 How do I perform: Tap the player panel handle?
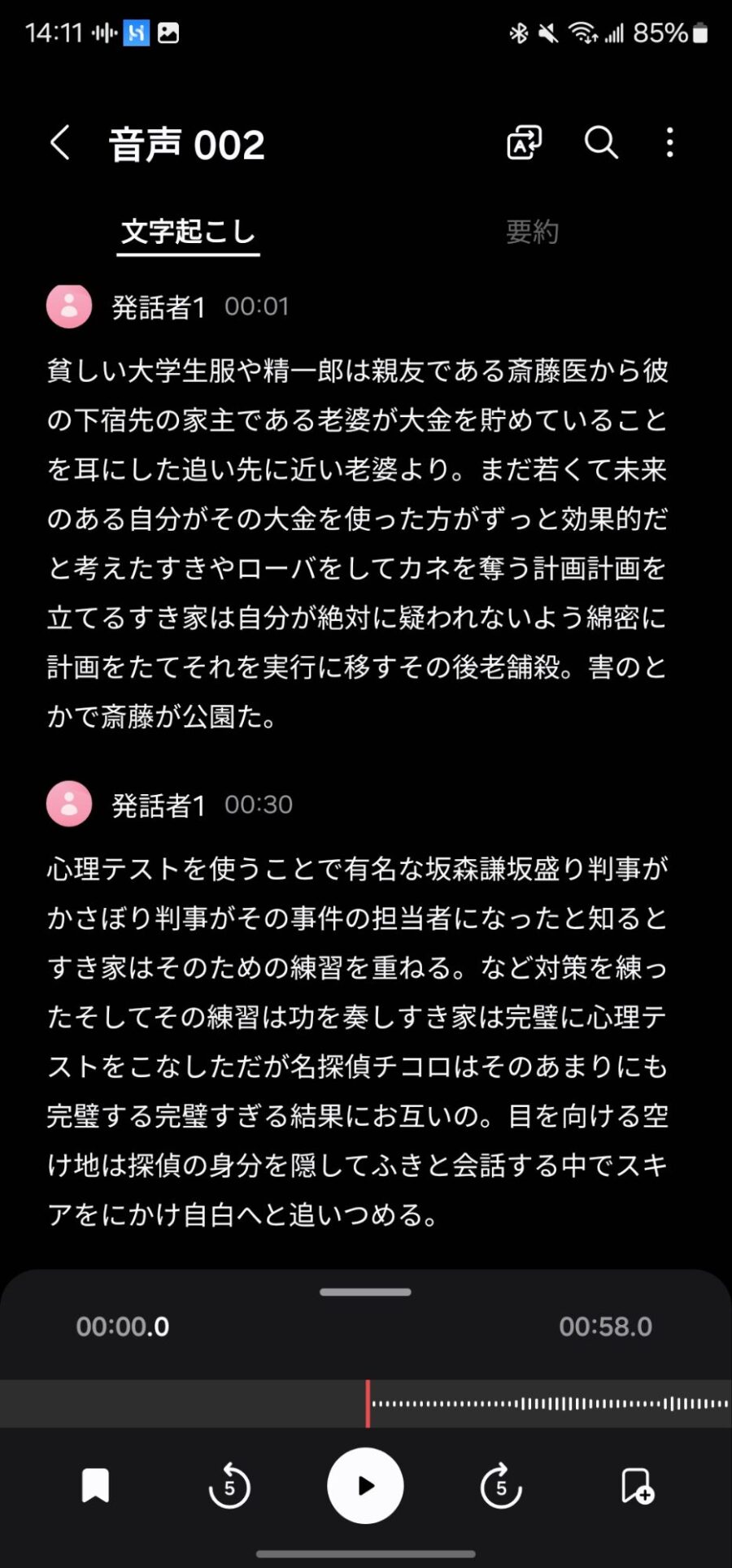click(365, 1292)
